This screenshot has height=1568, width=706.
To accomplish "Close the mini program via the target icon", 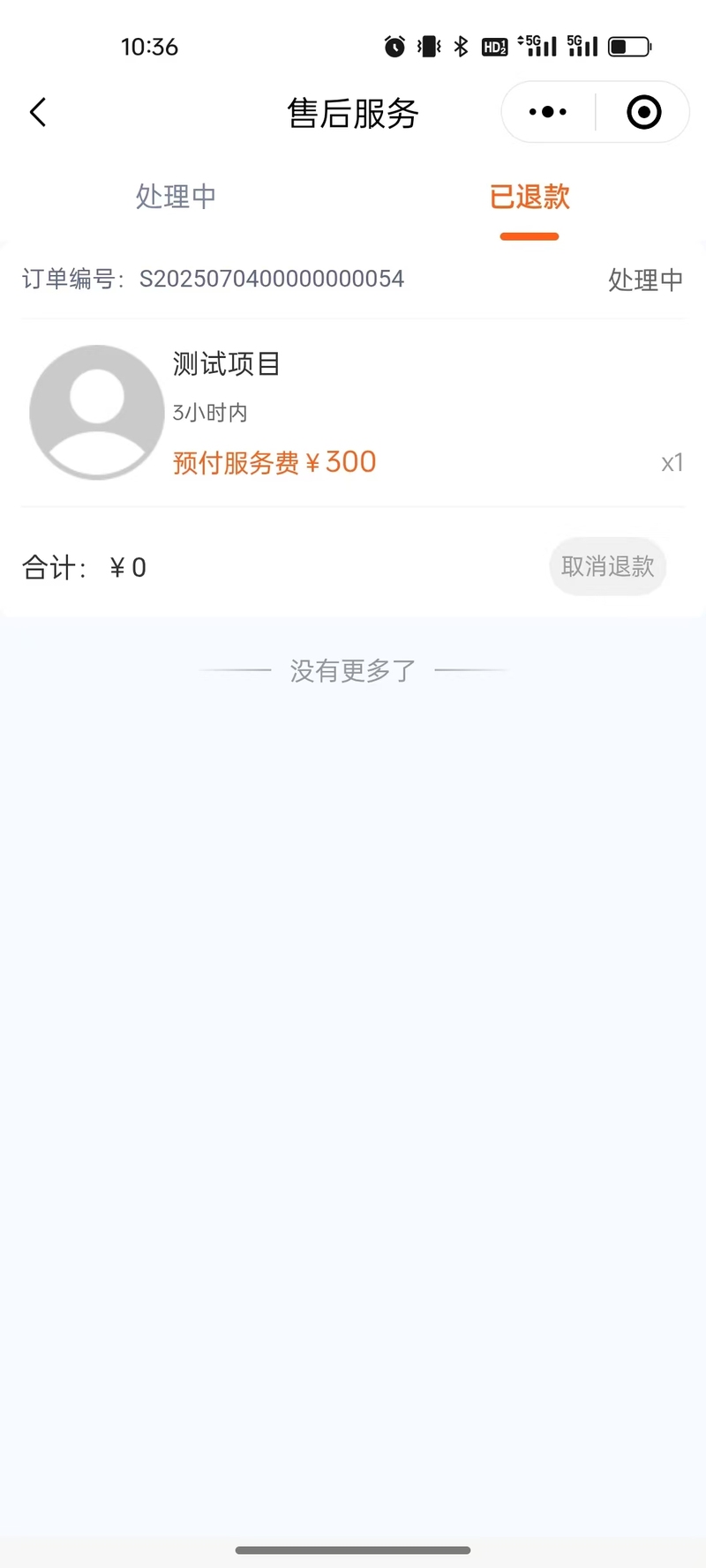I will pos(643,112).
